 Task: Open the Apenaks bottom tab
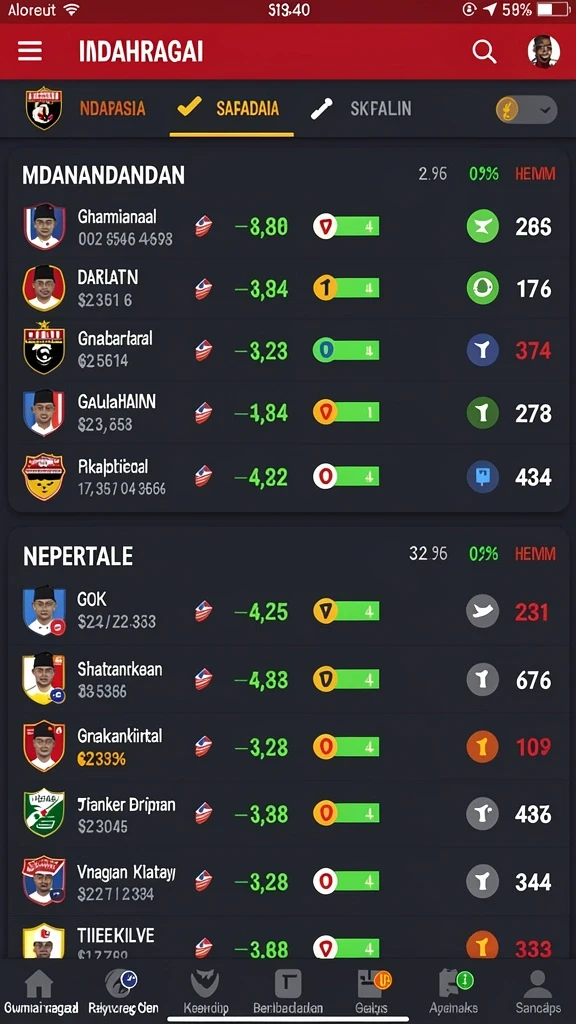click(x=453, y=991)
